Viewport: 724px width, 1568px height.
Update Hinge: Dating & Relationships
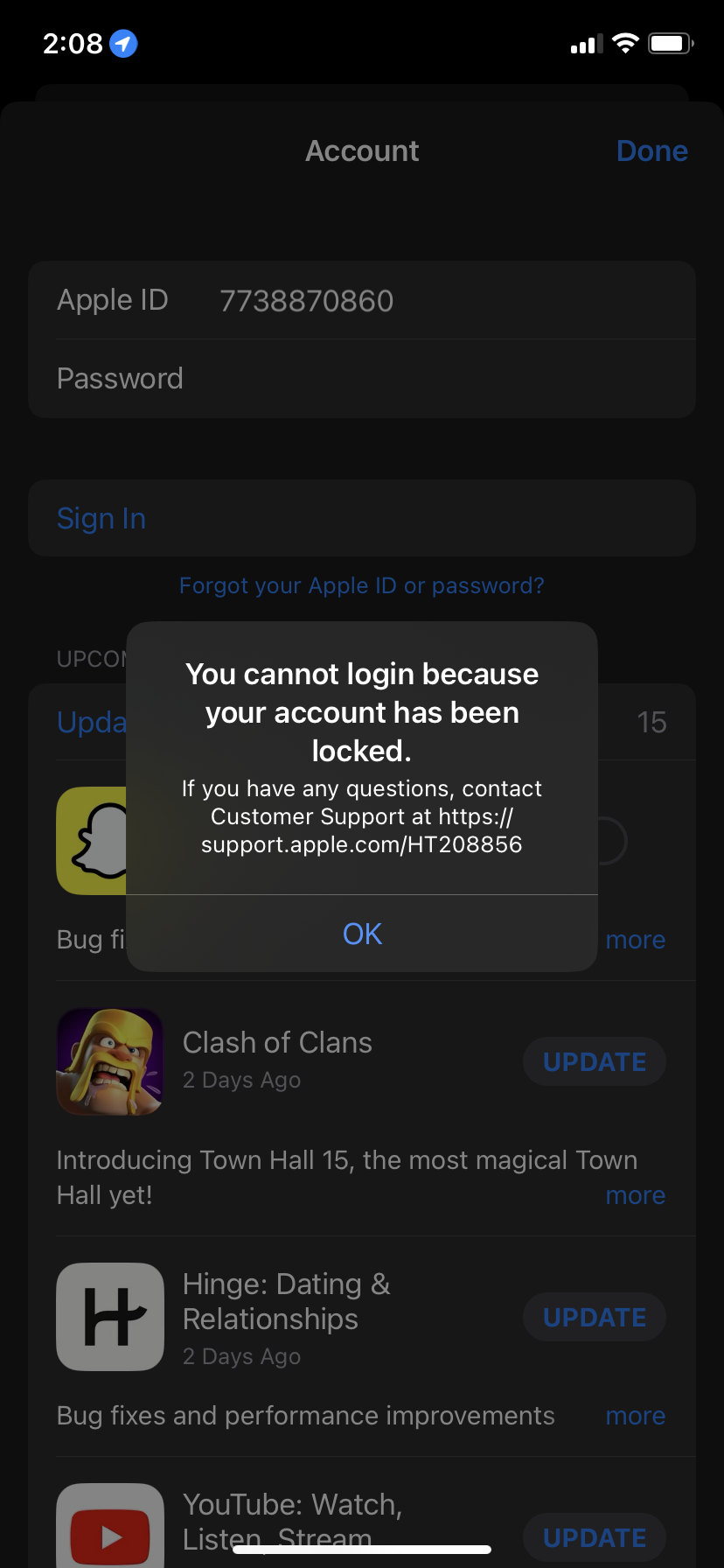point(595,1317)
